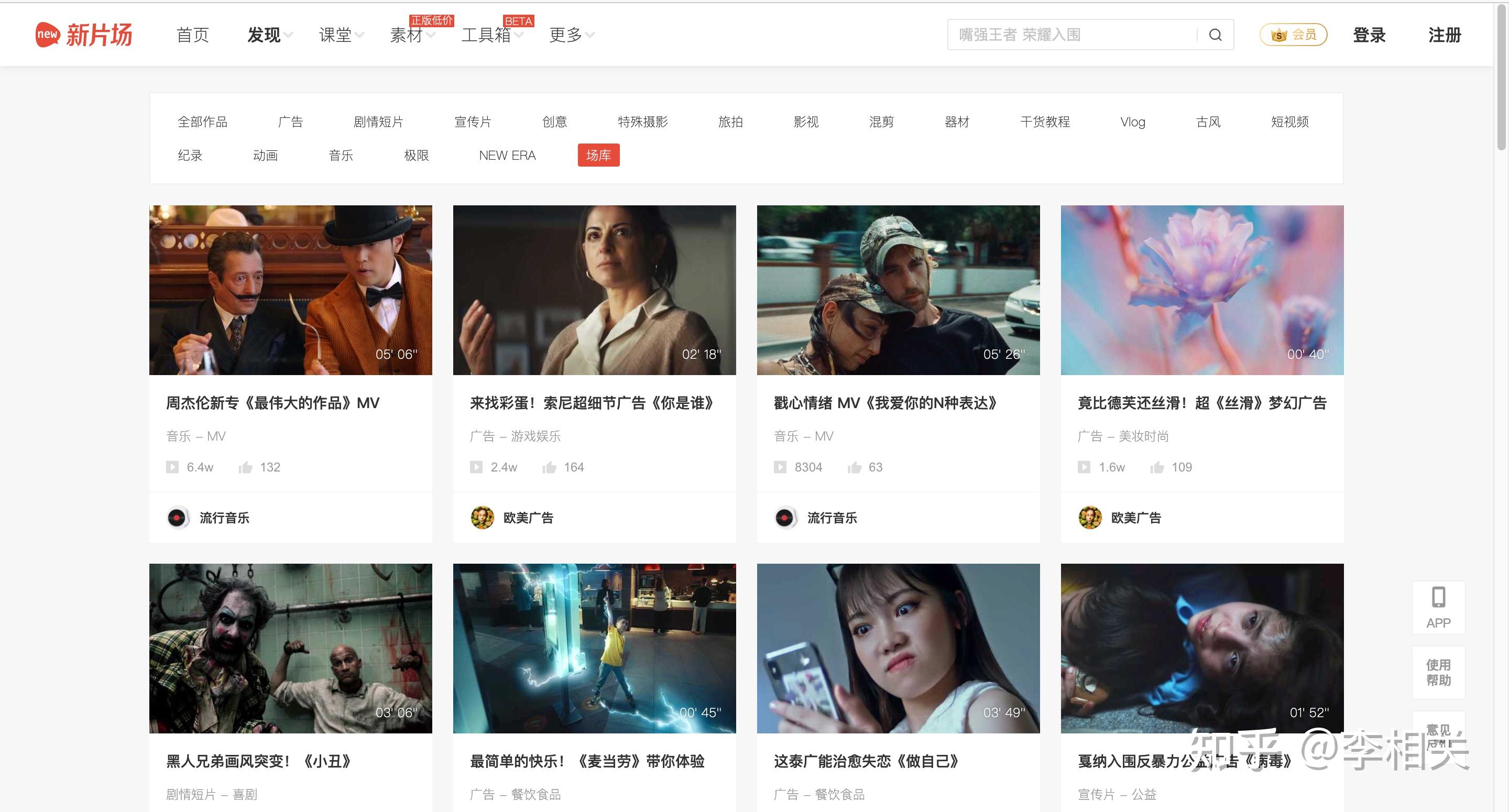Visit the 欧美广告 creator under the 索尼 video
The width and height of the screenshot is (1509, 812).
pyautogui.click(x=527, y=518)
